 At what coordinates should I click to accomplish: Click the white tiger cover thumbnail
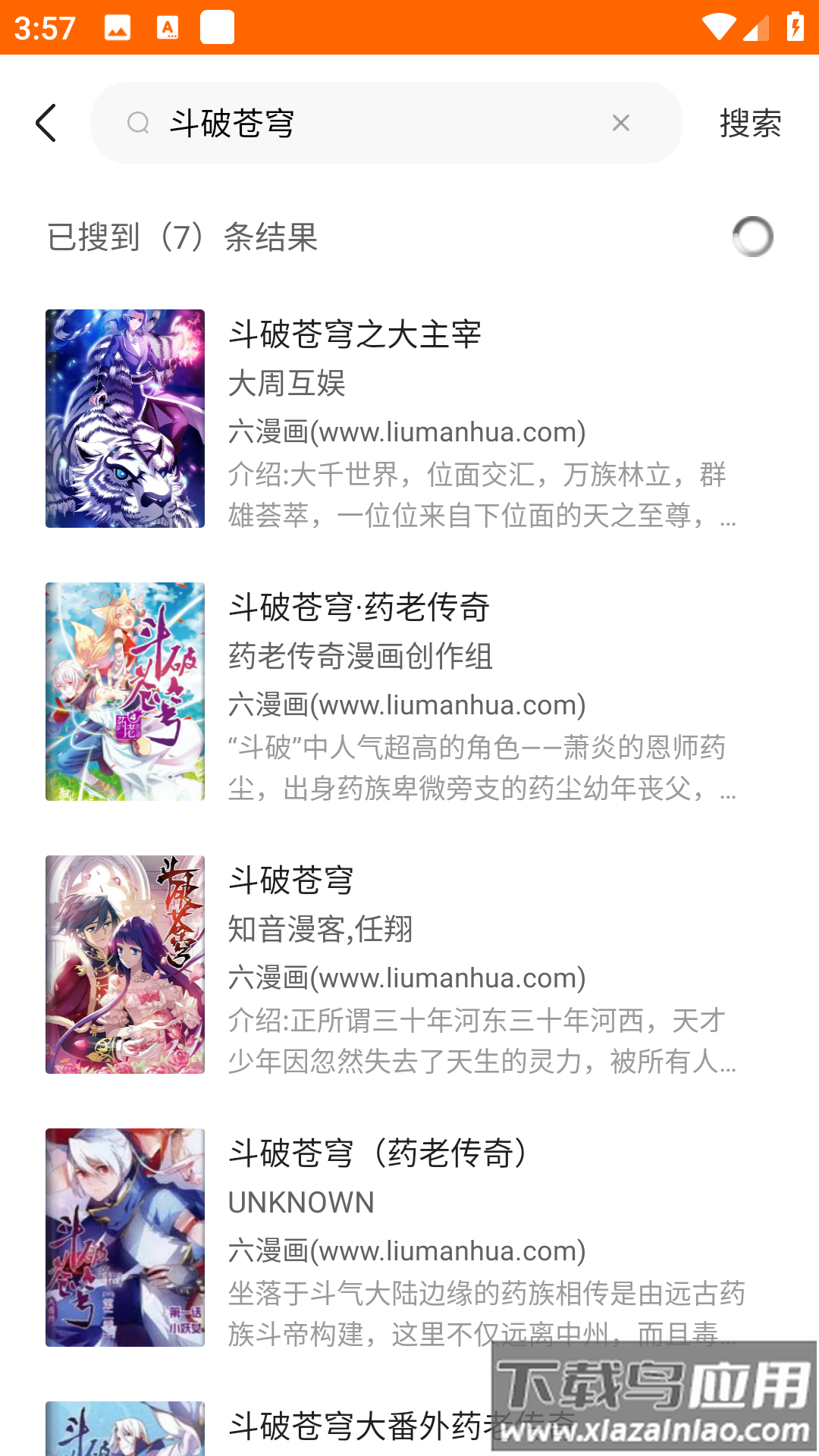[x=125, y=417]
